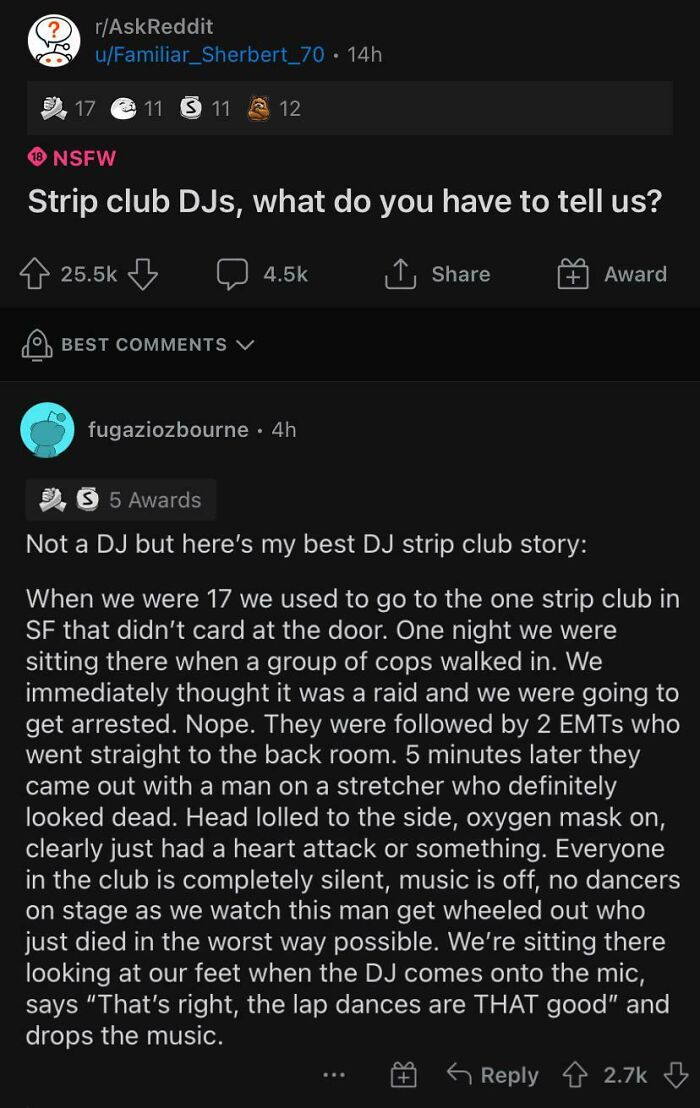Image resolution: width=700 pixels, height=1108 pixels.
Task: Open the 4.5k comments on the post
Action: 263,274
